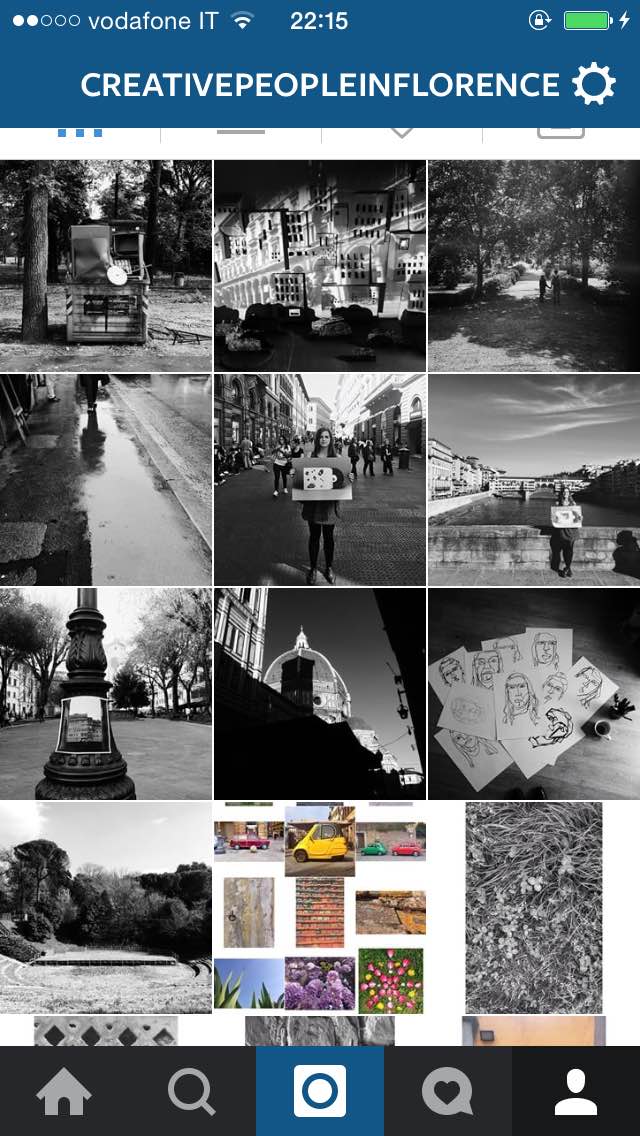Image resolution: width=640 pixels, height=1136 pixels.
Task: View the lamppost with poster photo
Action: coord(106,694)
